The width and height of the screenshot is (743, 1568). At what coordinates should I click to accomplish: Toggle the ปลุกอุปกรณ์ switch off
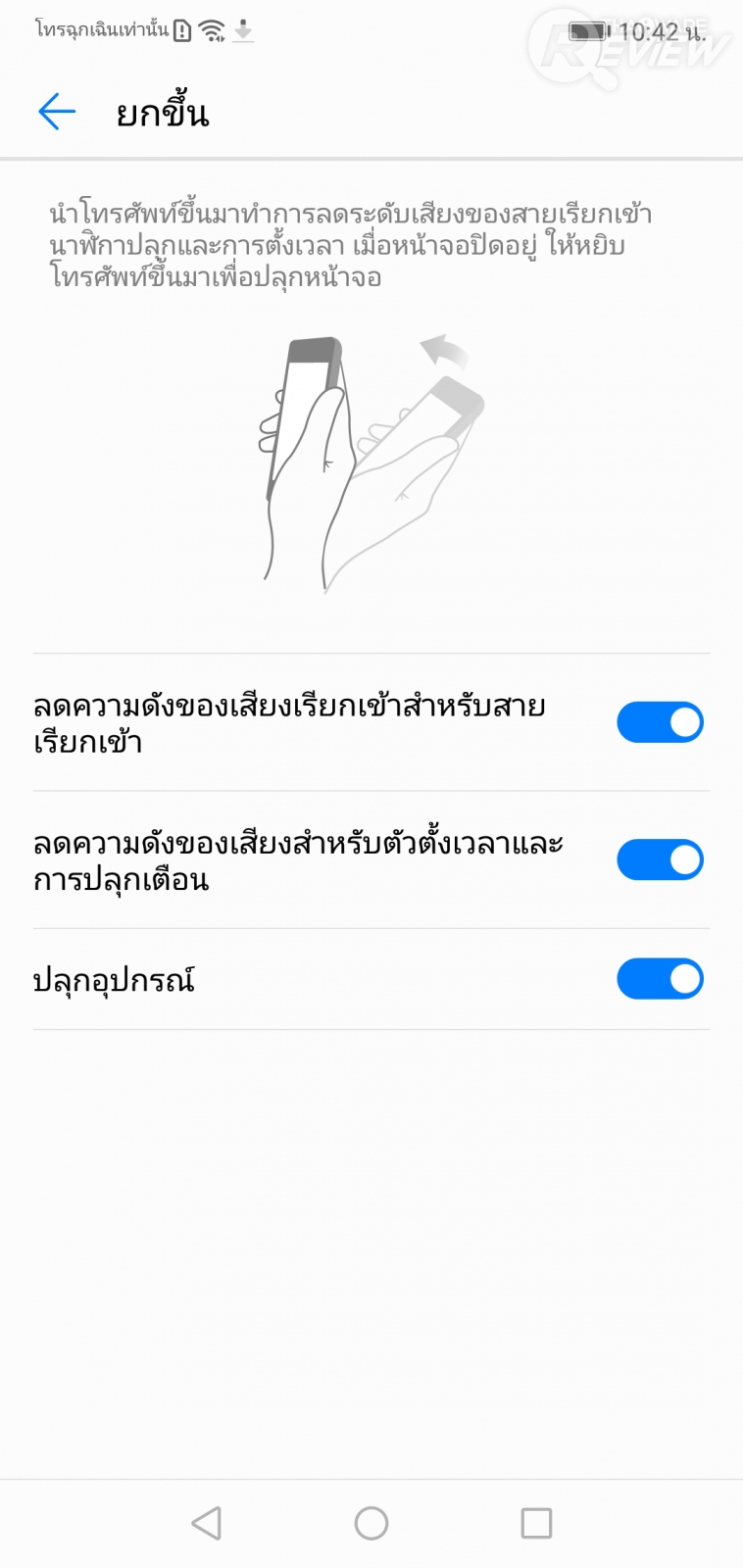point(660,978)
